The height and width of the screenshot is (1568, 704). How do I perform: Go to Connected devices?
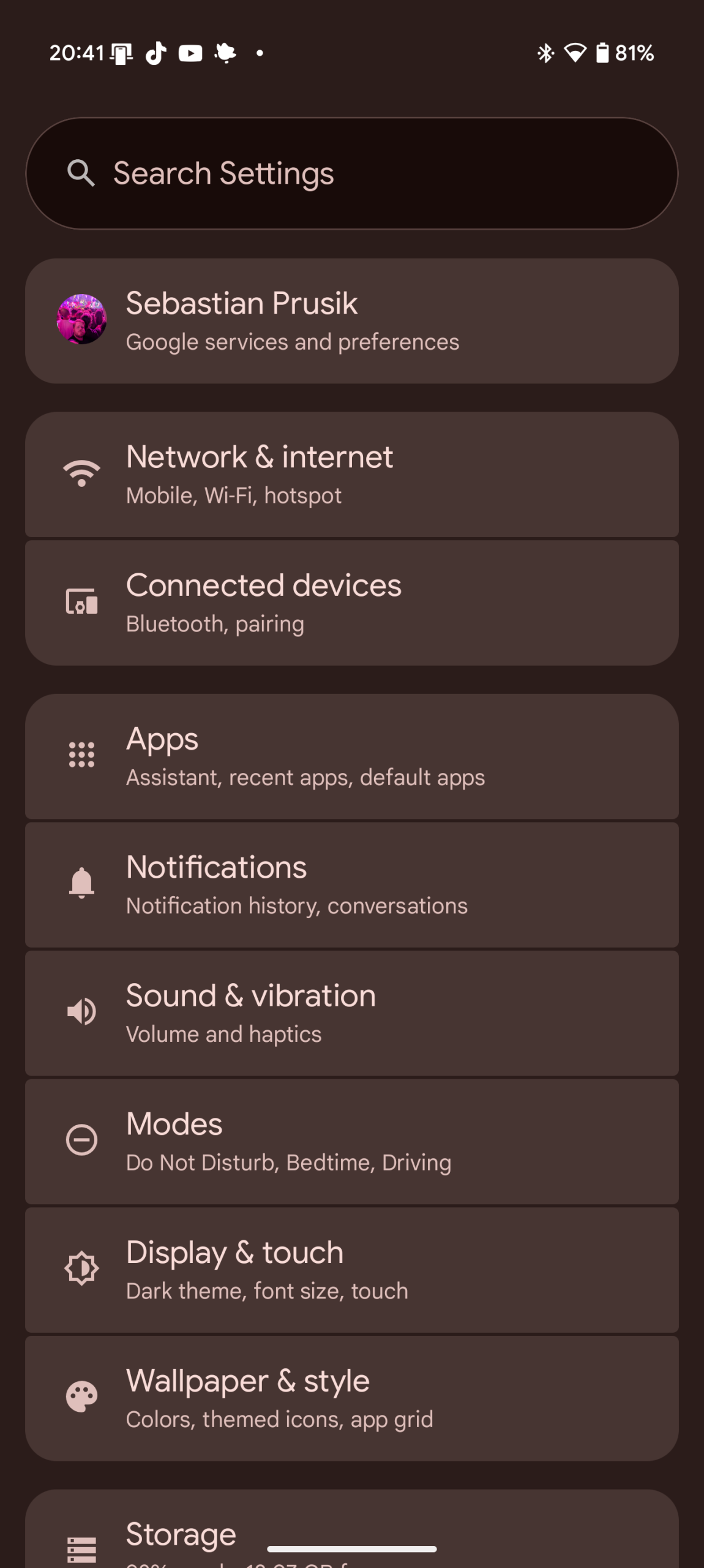(x=352, y=603)
